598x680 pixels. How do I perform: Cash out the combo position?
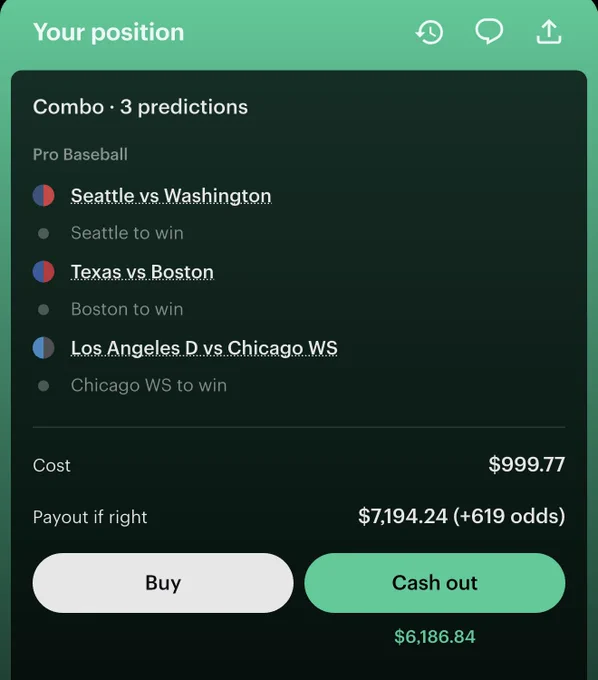[x=435, y=582]
